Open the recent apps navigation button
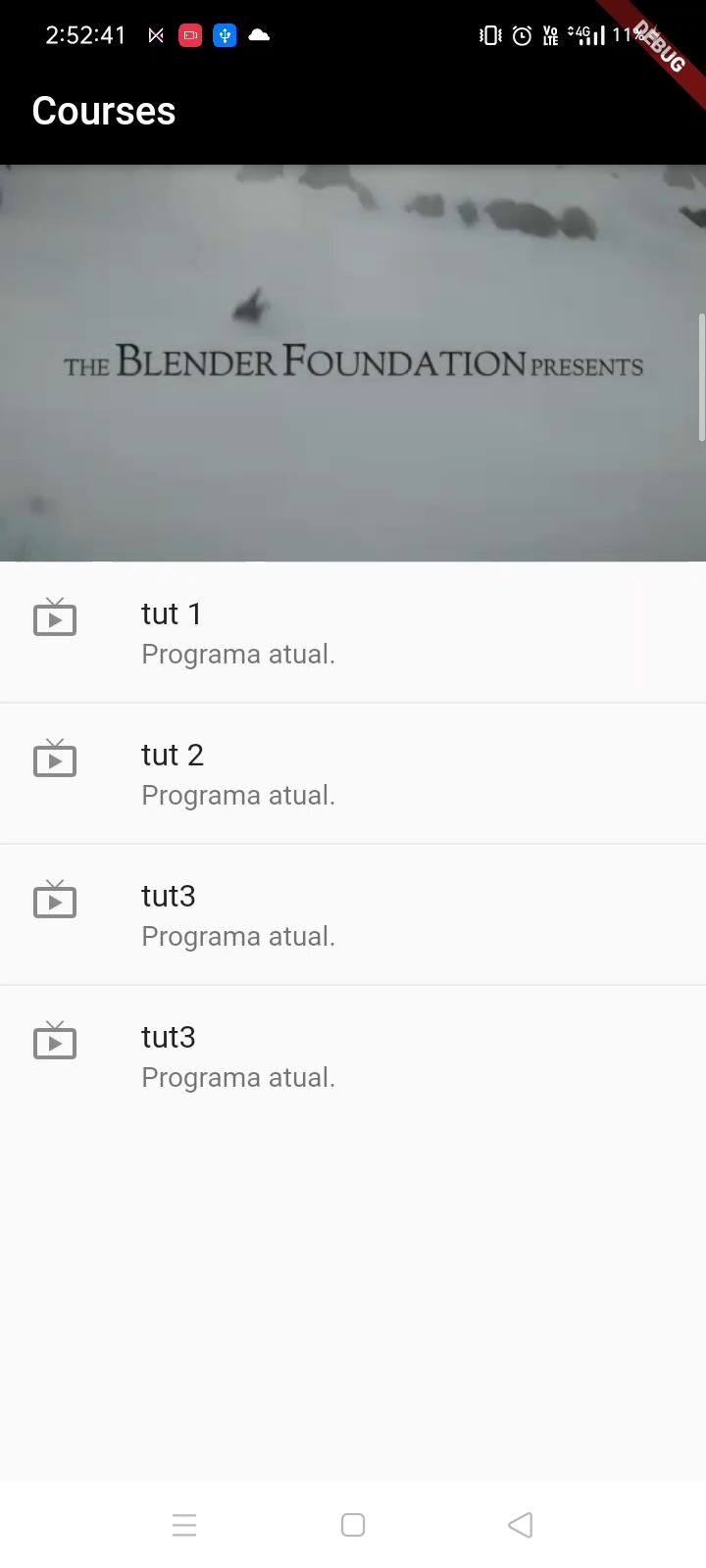706x1568 pixels. [x=184, y=1525]
